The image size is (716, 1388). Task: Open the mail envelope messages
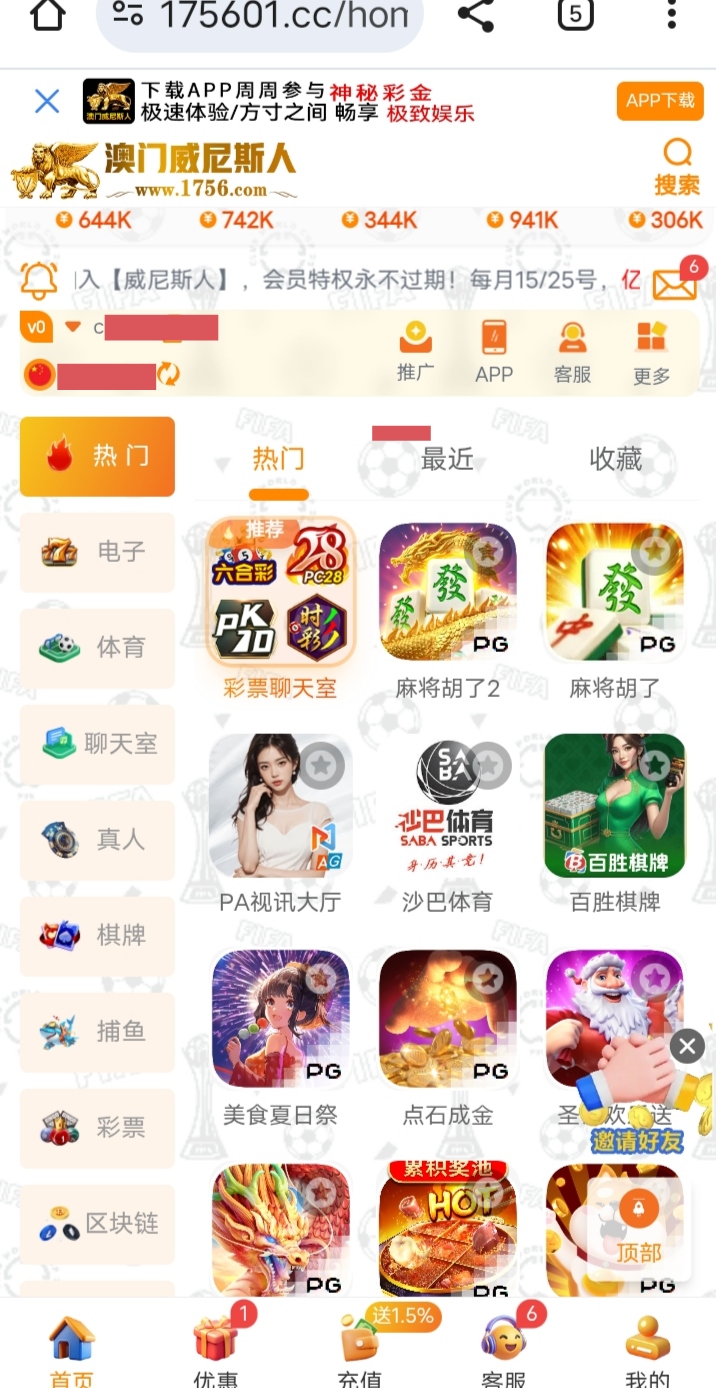(x=675, y=283)
